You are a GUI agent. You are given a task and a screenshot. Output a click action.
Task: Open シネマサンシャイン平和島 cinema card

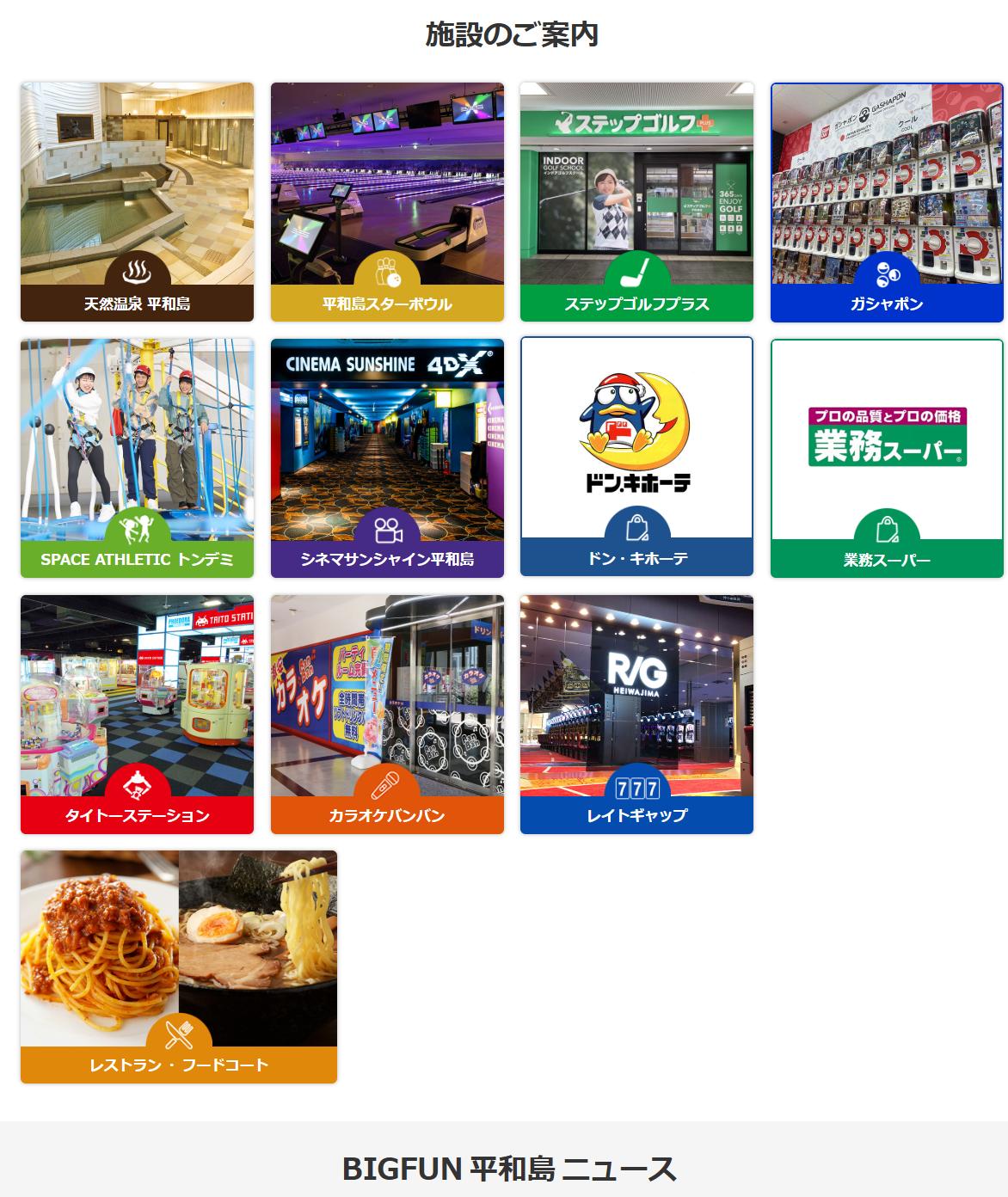(x=387, y=457)
